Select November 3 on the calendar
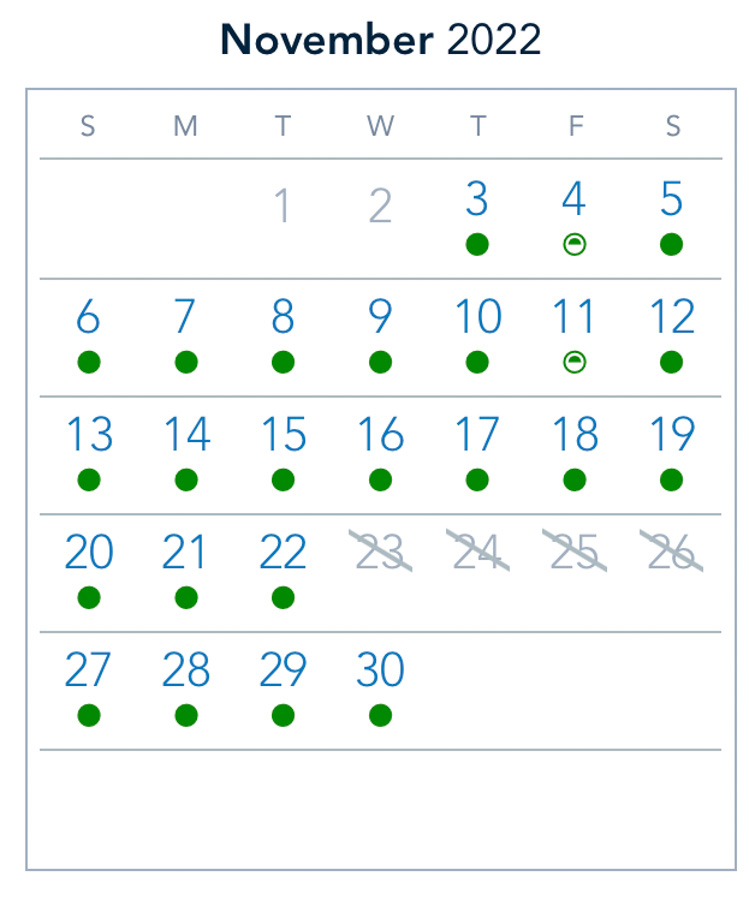The height and width of the screenshot is (900, 749). click(x=477, y=202)
